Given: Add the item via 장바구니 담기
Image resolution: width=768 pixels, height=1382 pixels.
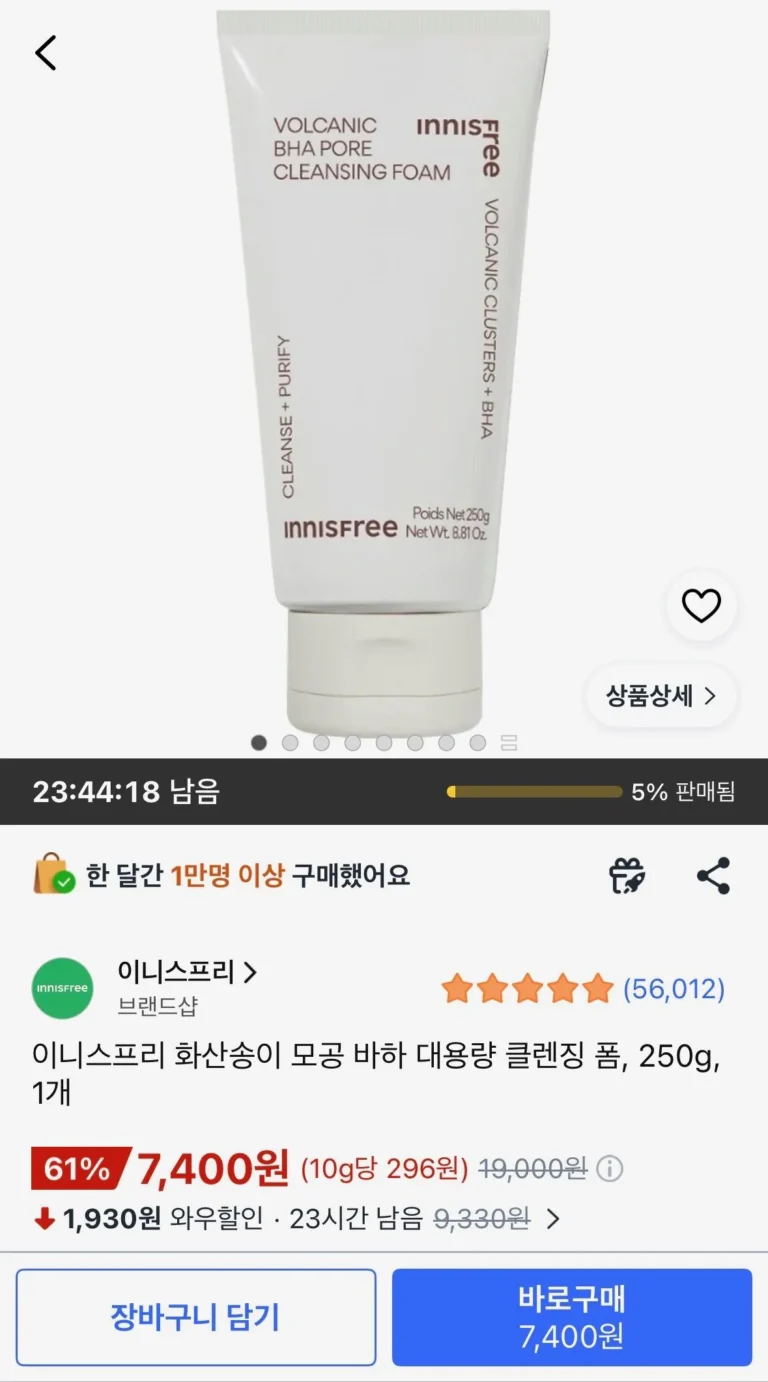Looking at the screenshot, I should [196, 1317].
